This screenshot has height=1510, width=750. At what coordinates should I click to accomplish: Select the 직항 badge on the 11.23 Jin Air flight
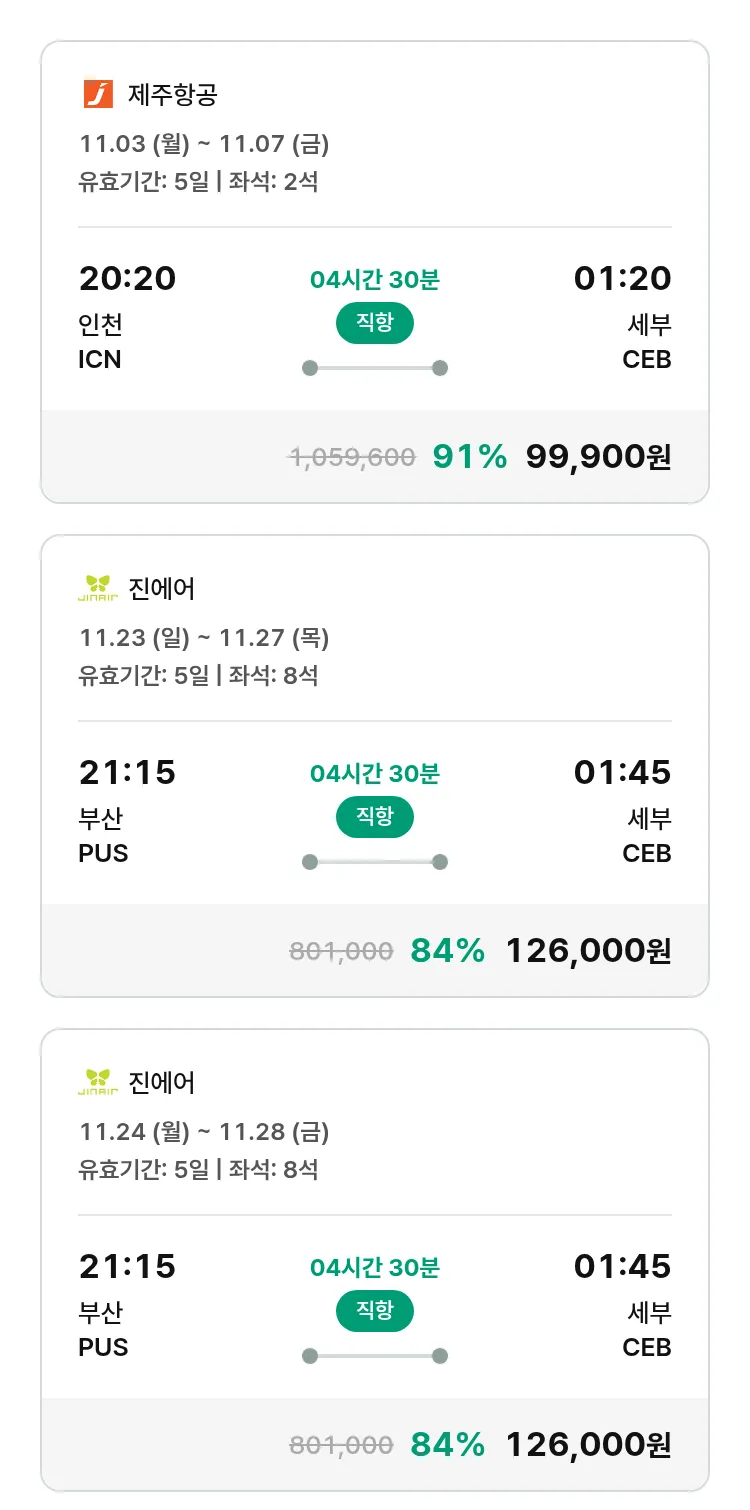[x=374, y=817]
